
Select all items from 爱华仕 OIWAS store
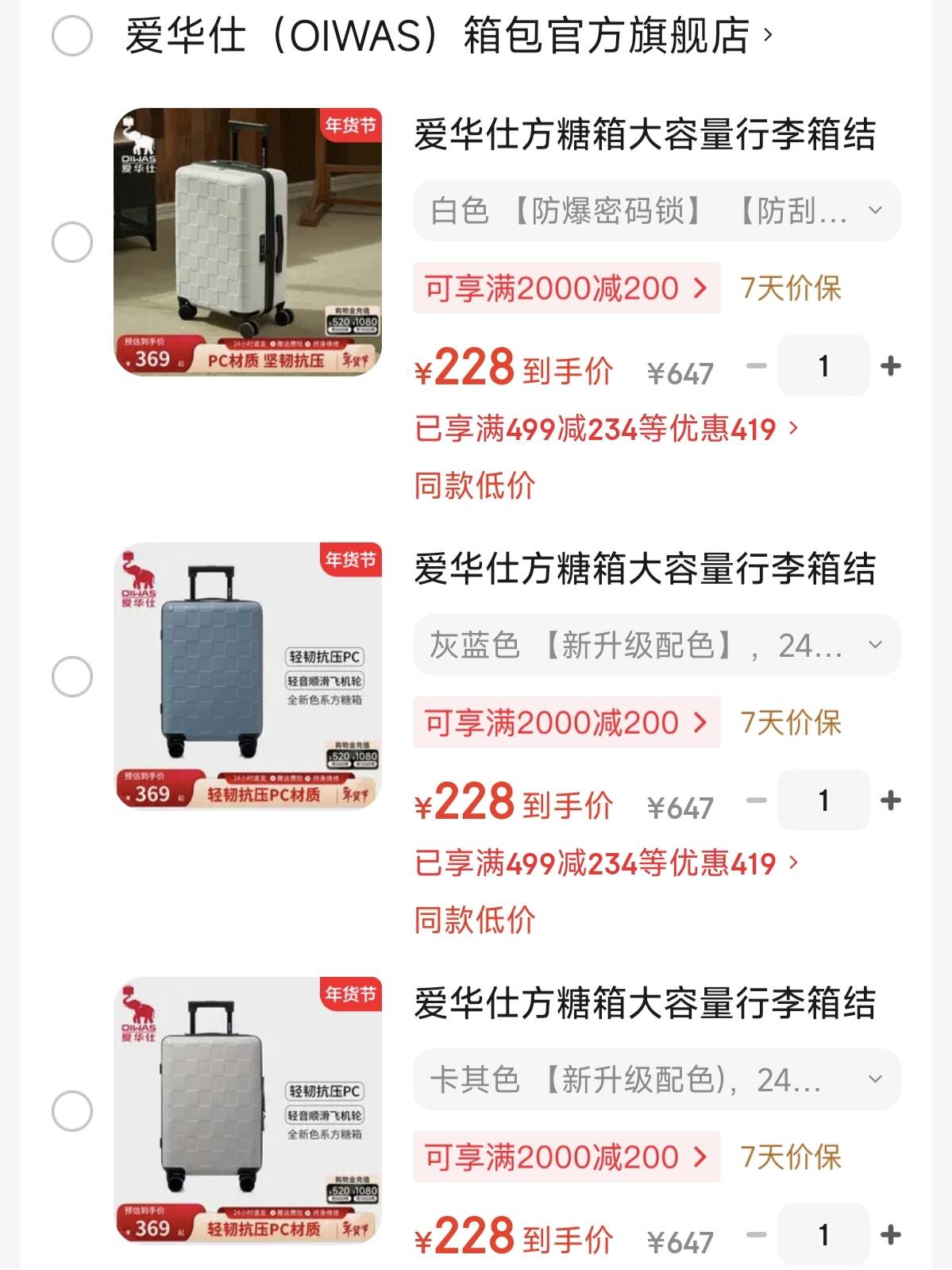72,37
